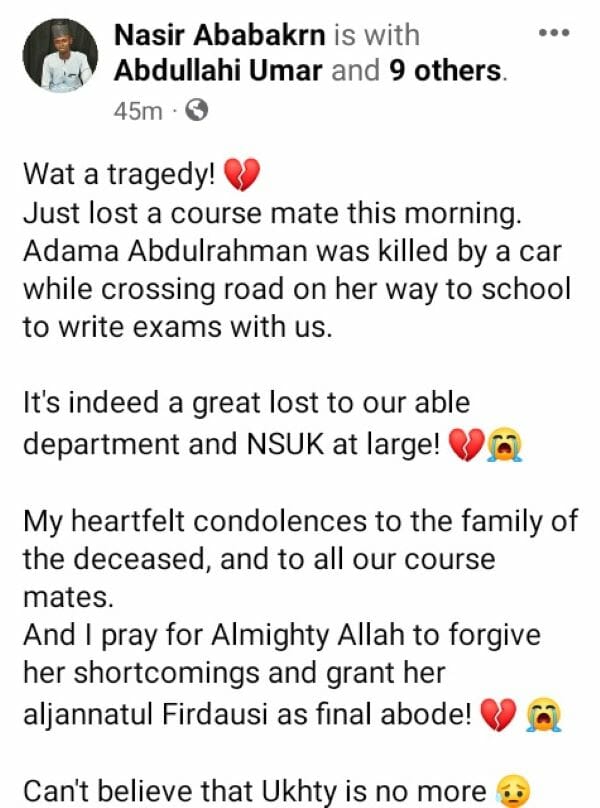This screenshot has height=808, width=600.
Task: View Nasir Ababakrn's profile picture
Action: (x=59, y=57)
